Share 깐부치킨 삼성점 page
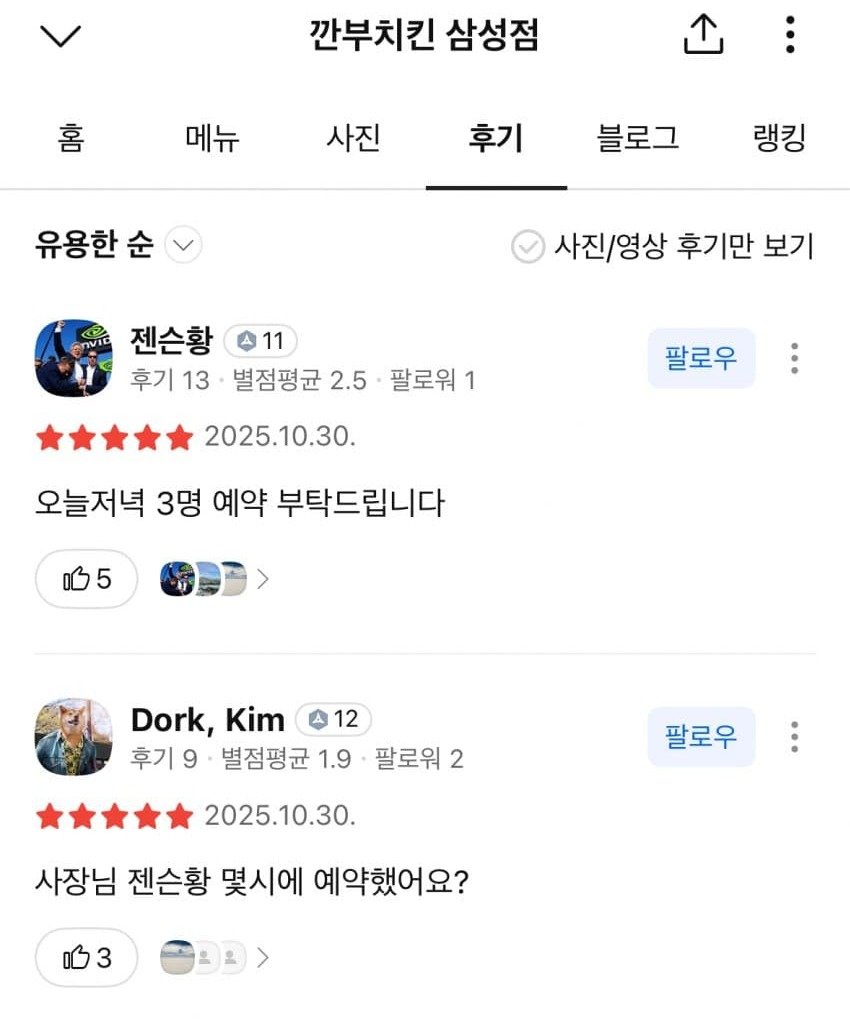 tap(703, 36)
